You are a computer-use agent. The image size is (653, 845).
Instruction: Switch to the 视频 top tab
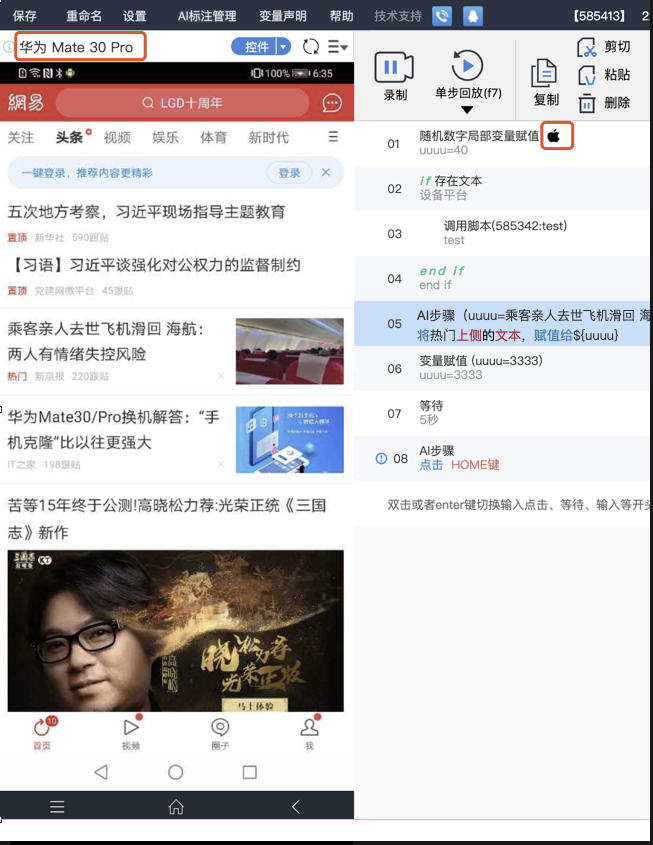(x=117, y=137)
